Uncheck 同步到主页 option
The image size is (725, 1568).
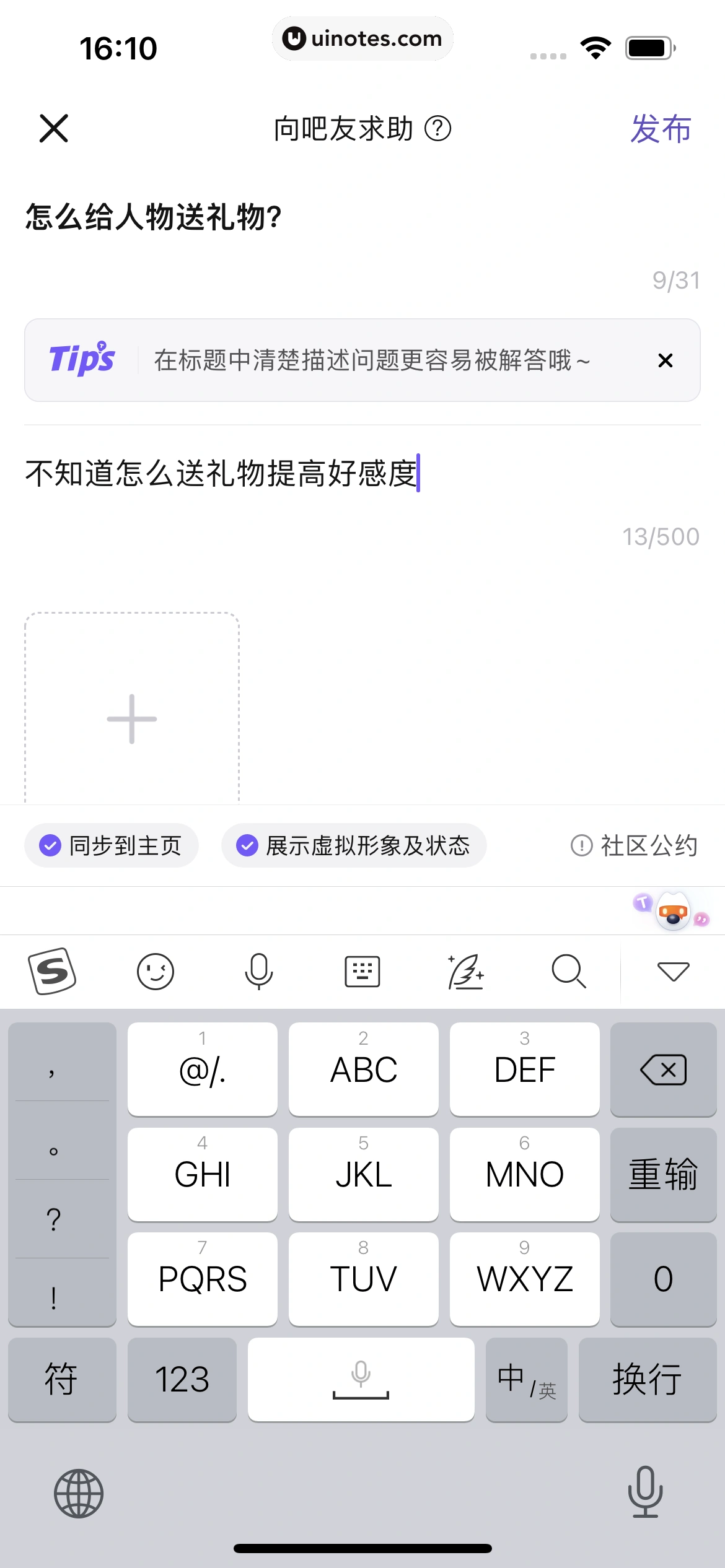tap(112, 845)
